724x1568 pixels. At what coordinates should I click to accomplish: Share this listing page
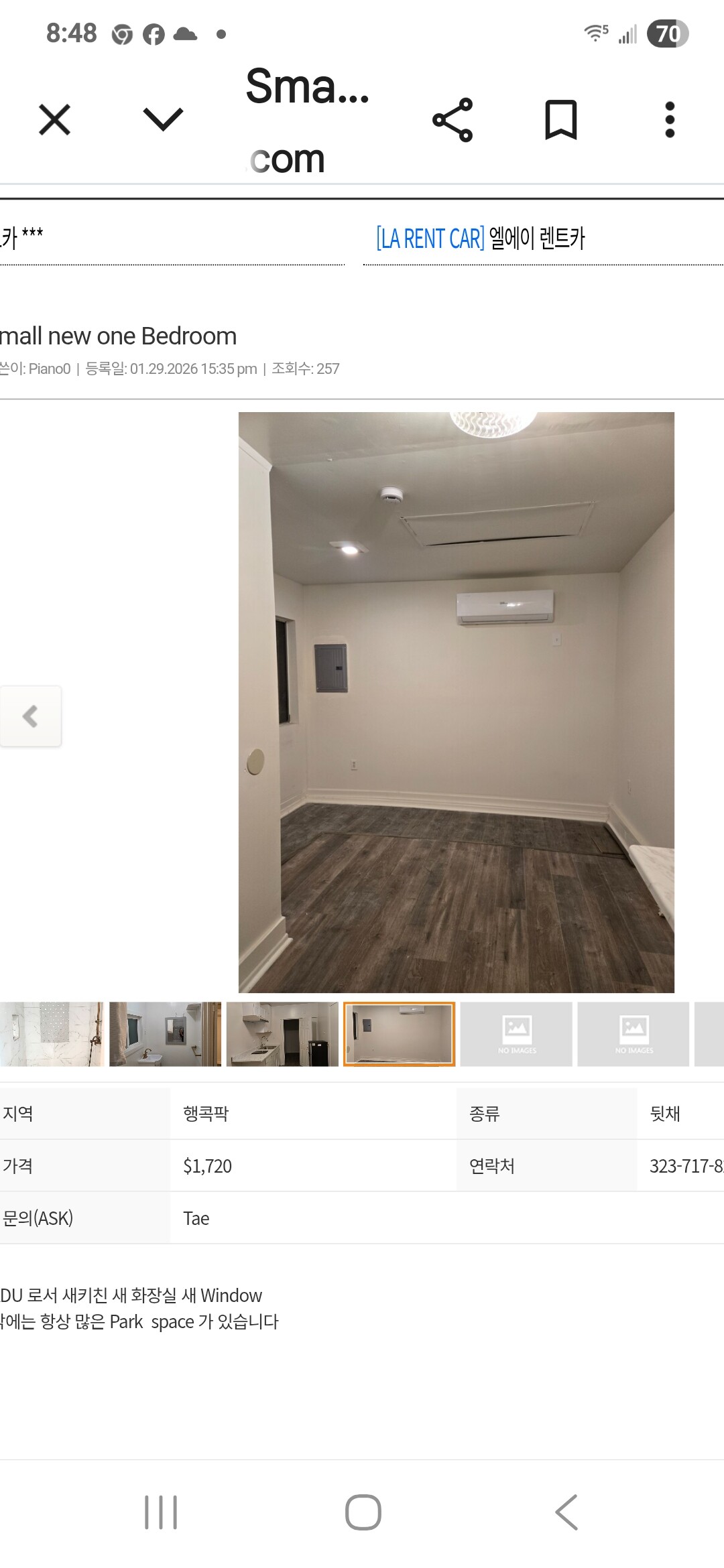coord(453,120)
